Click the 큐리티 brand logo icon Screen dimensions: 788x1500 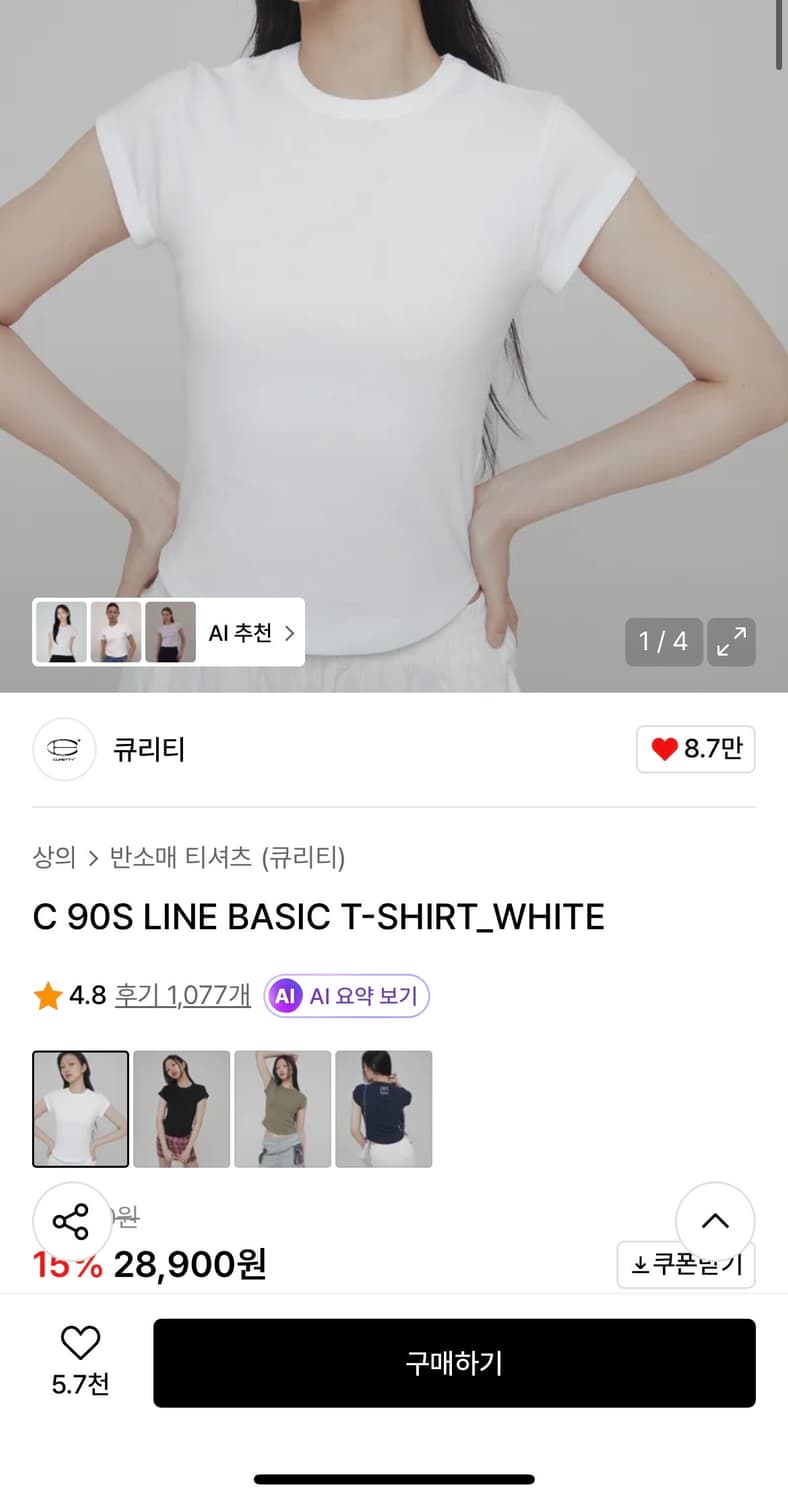coord(64,749)
